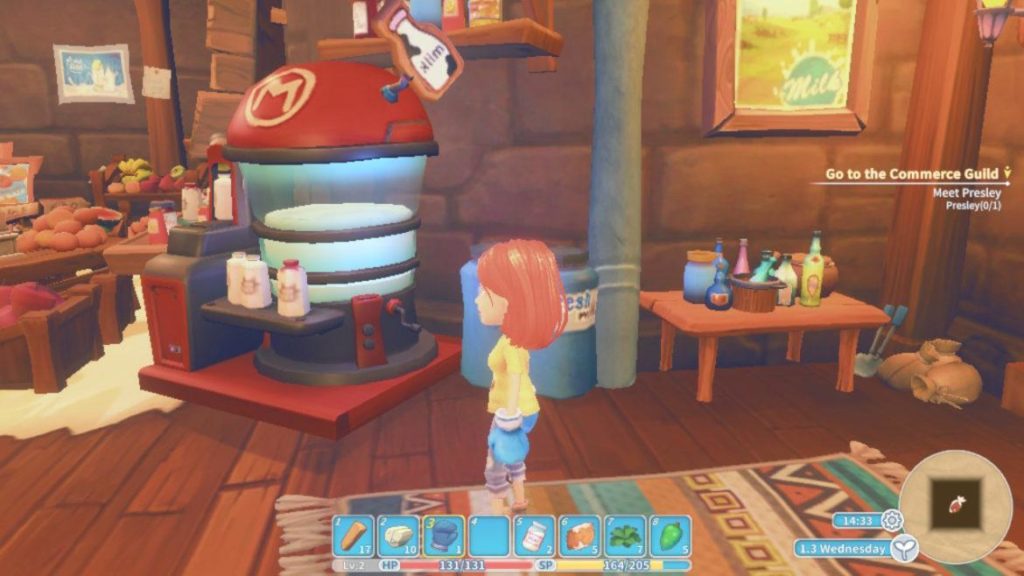Open the sprout icon beside Wednesday date
The height and width of the screenshot is (576, 1024).
905,547
